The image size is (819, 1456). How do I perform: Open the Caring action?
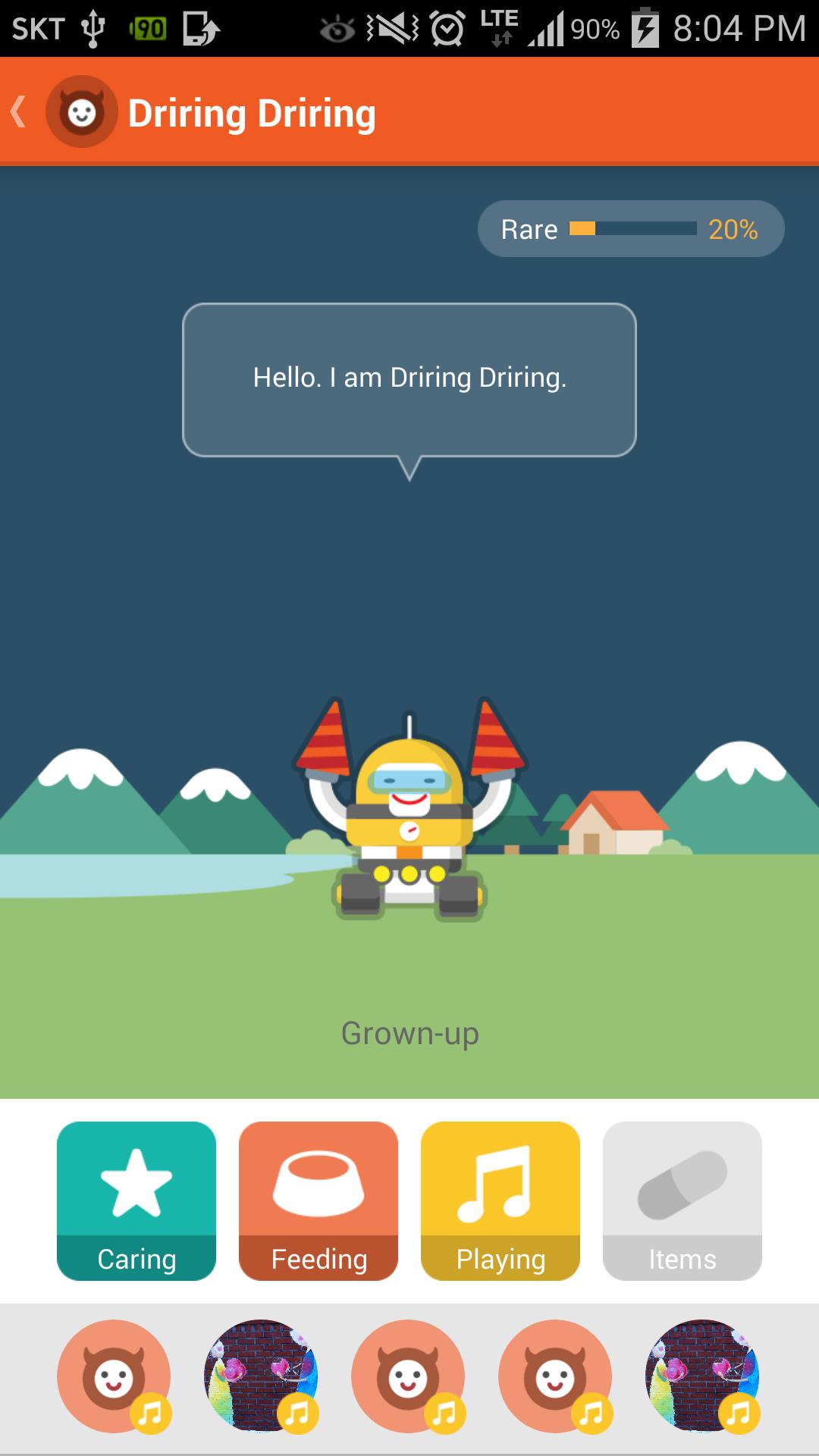pyautogui.click(x=136, y=1200)
